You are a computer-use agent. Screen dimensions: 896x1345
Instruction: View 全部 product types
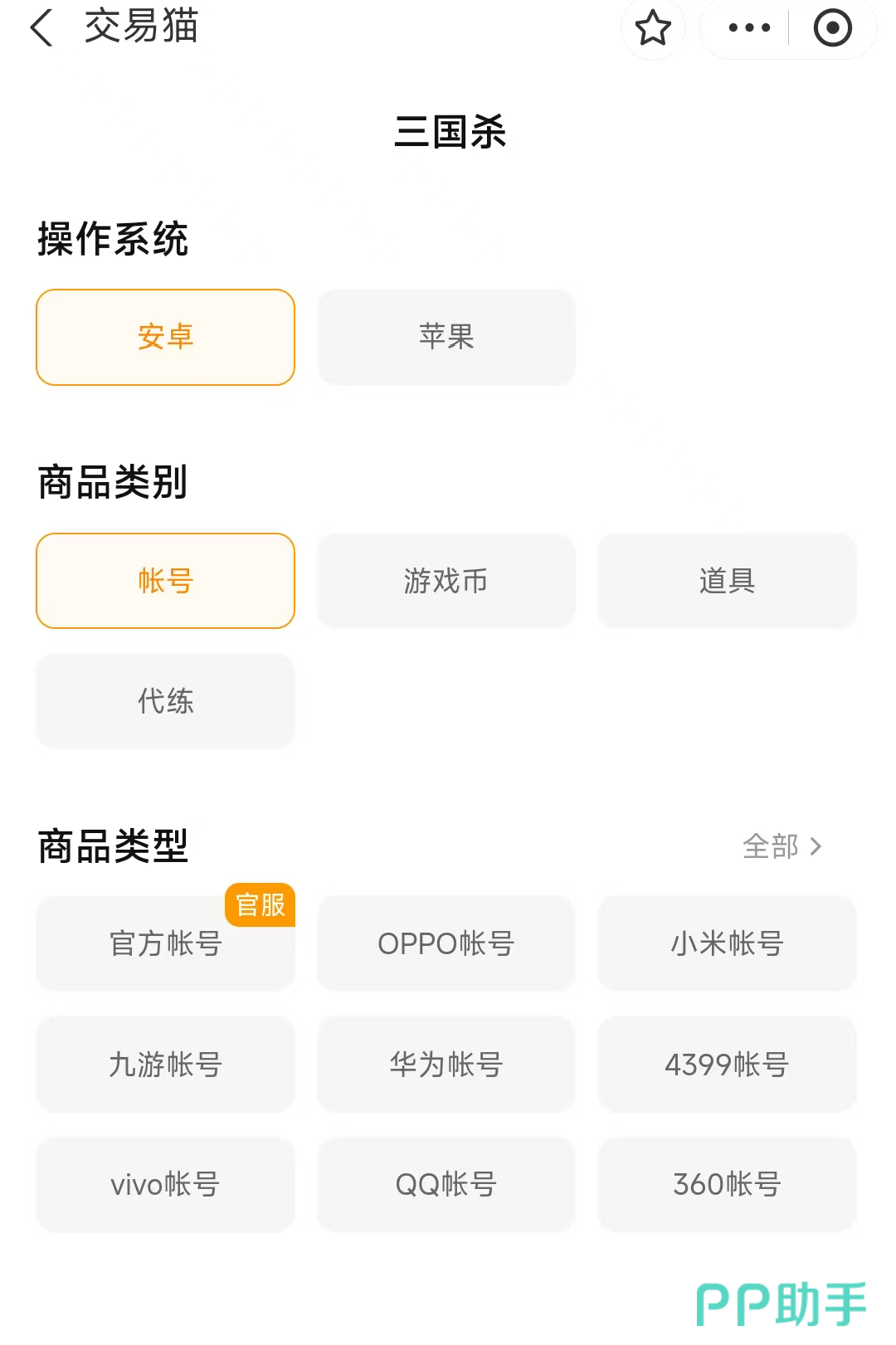coord(782,846)
